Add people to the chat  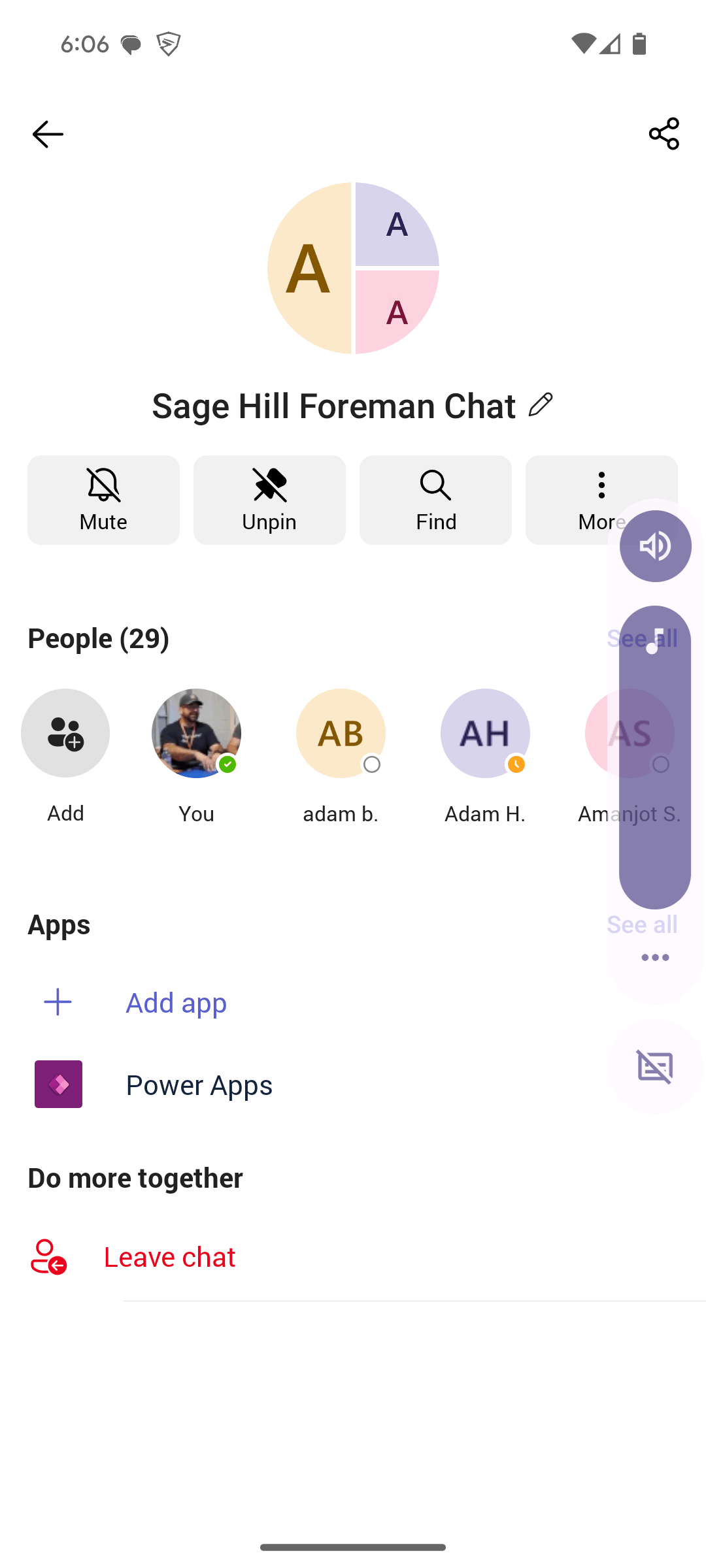(x=65, y=733)
